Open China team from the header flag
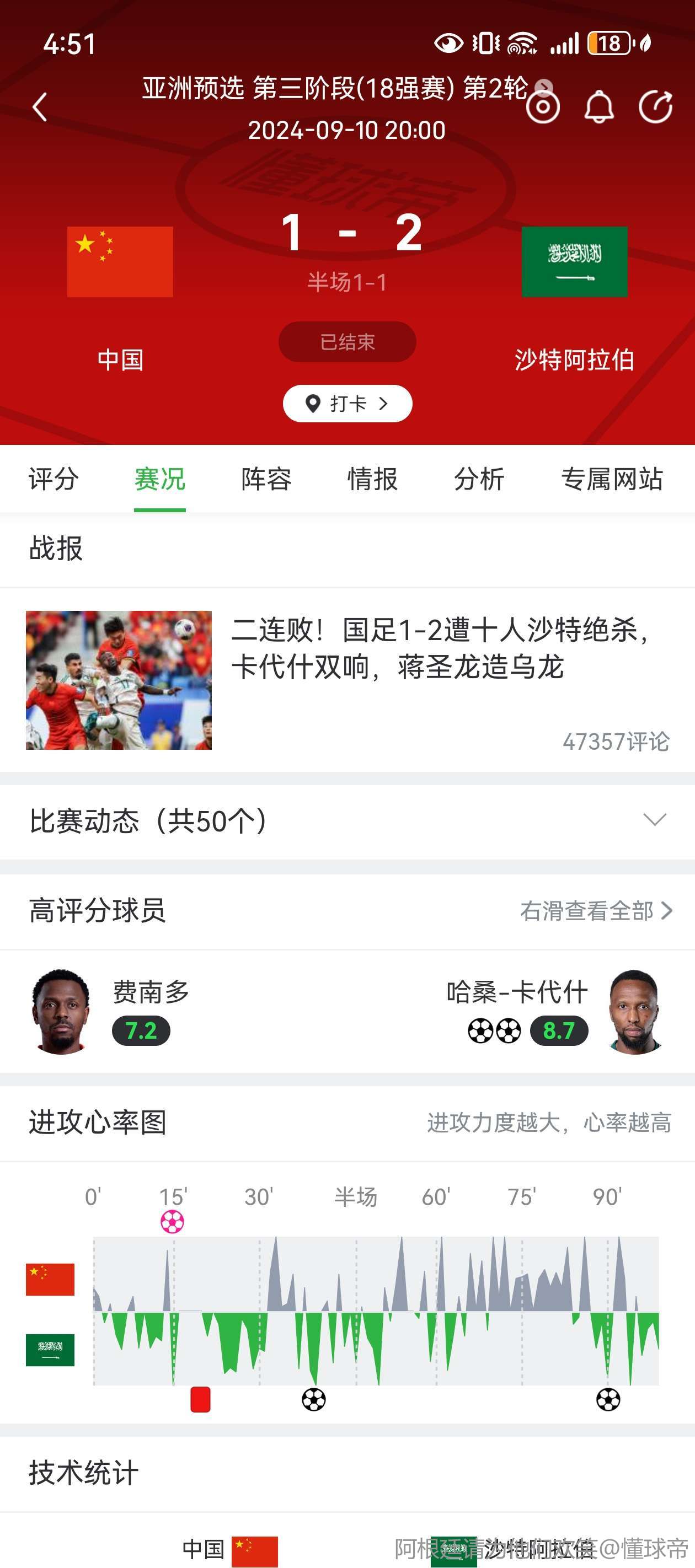The image size is (695, 1568). pyautogui.click(x=120, y=262)
